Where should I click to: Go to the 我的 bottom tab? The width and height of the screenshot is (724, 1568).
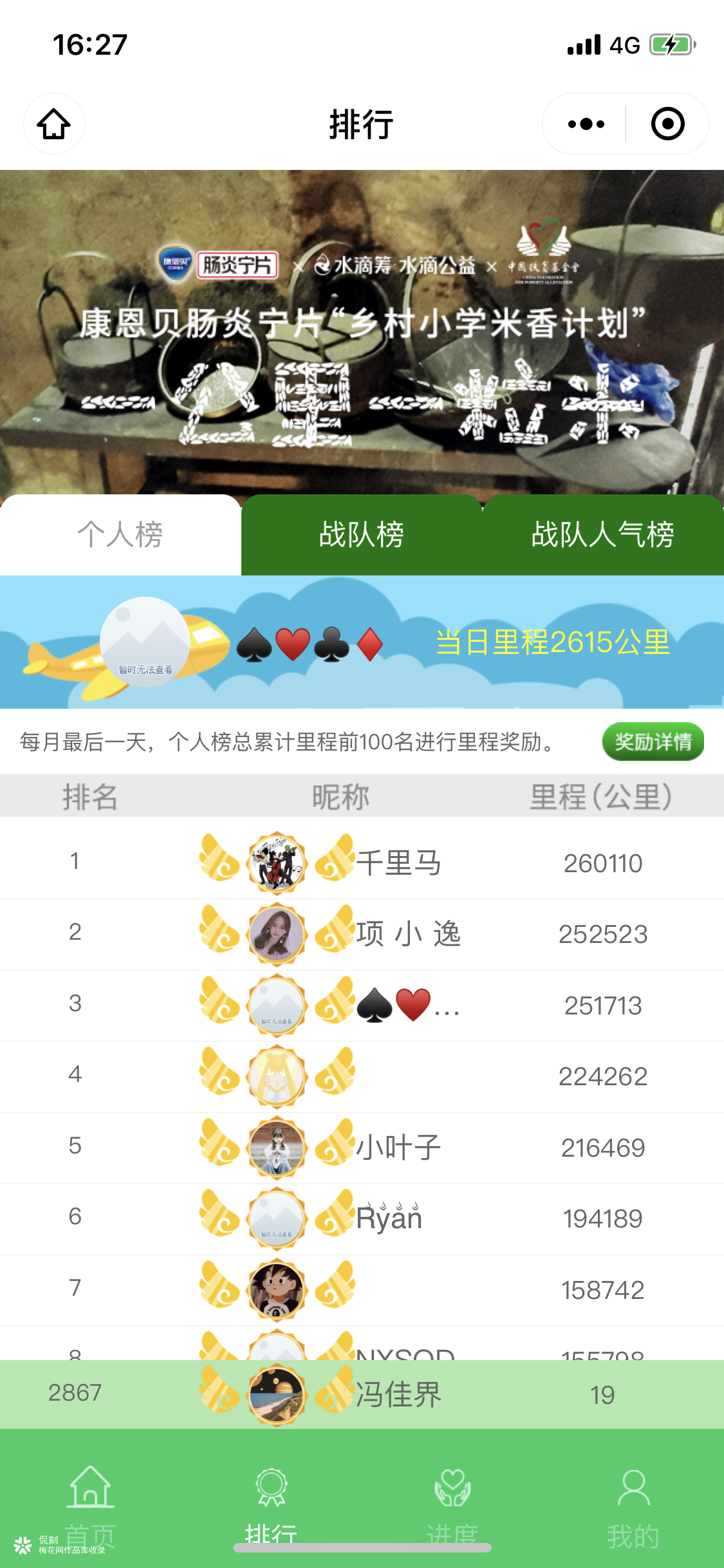(633, 1506)
